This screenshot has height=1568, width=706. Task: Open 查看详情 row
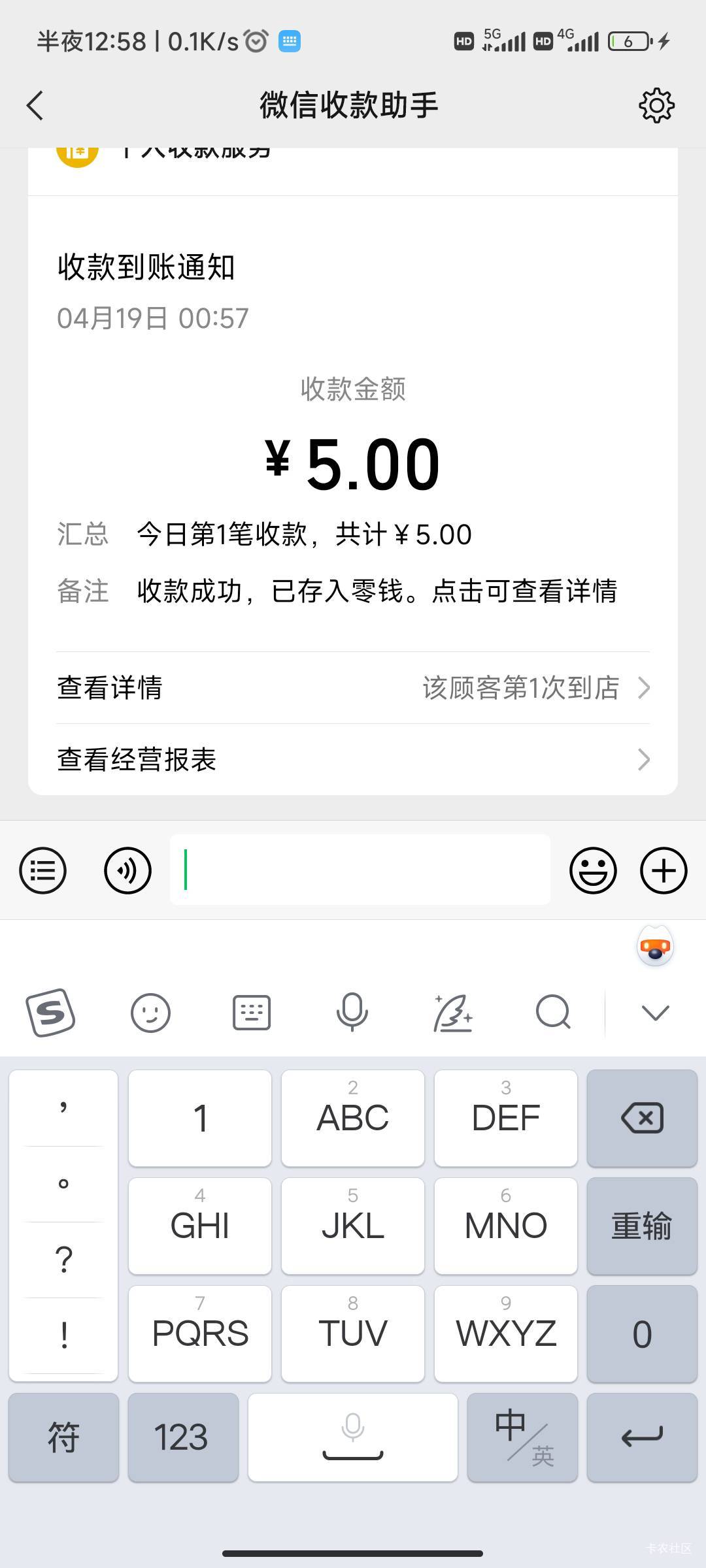point(353,688)
